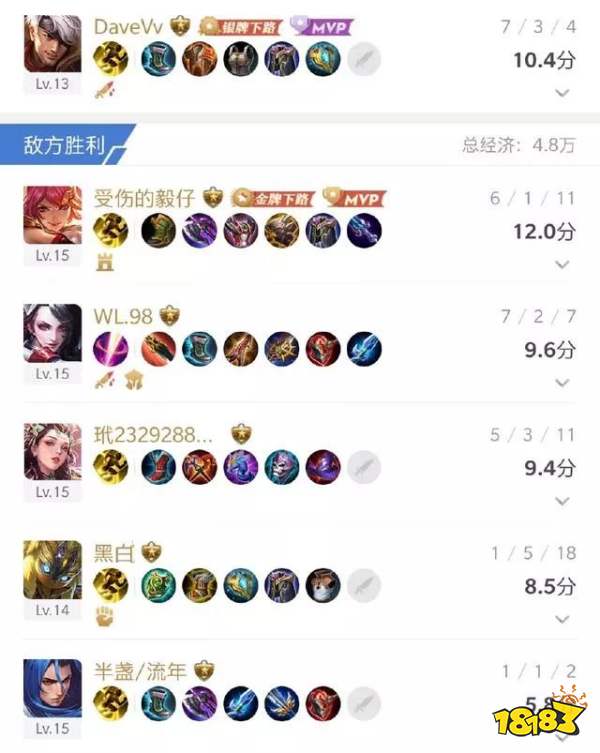This screenshot has height=753, width=600.
Task: Open 黑白's hero avatar
Action: coord(52,570)
